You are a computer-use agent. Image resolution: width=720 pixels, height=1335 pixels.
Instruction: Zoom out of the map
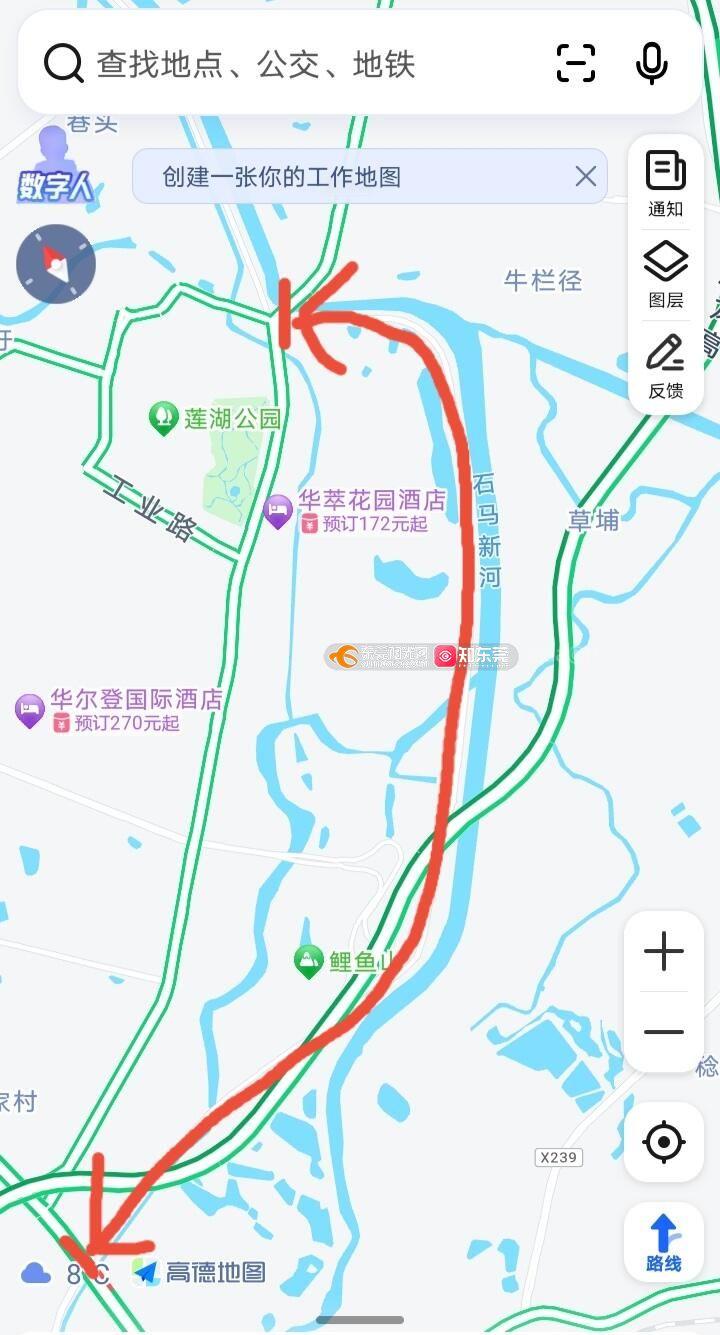click(x=664, y=1032)
